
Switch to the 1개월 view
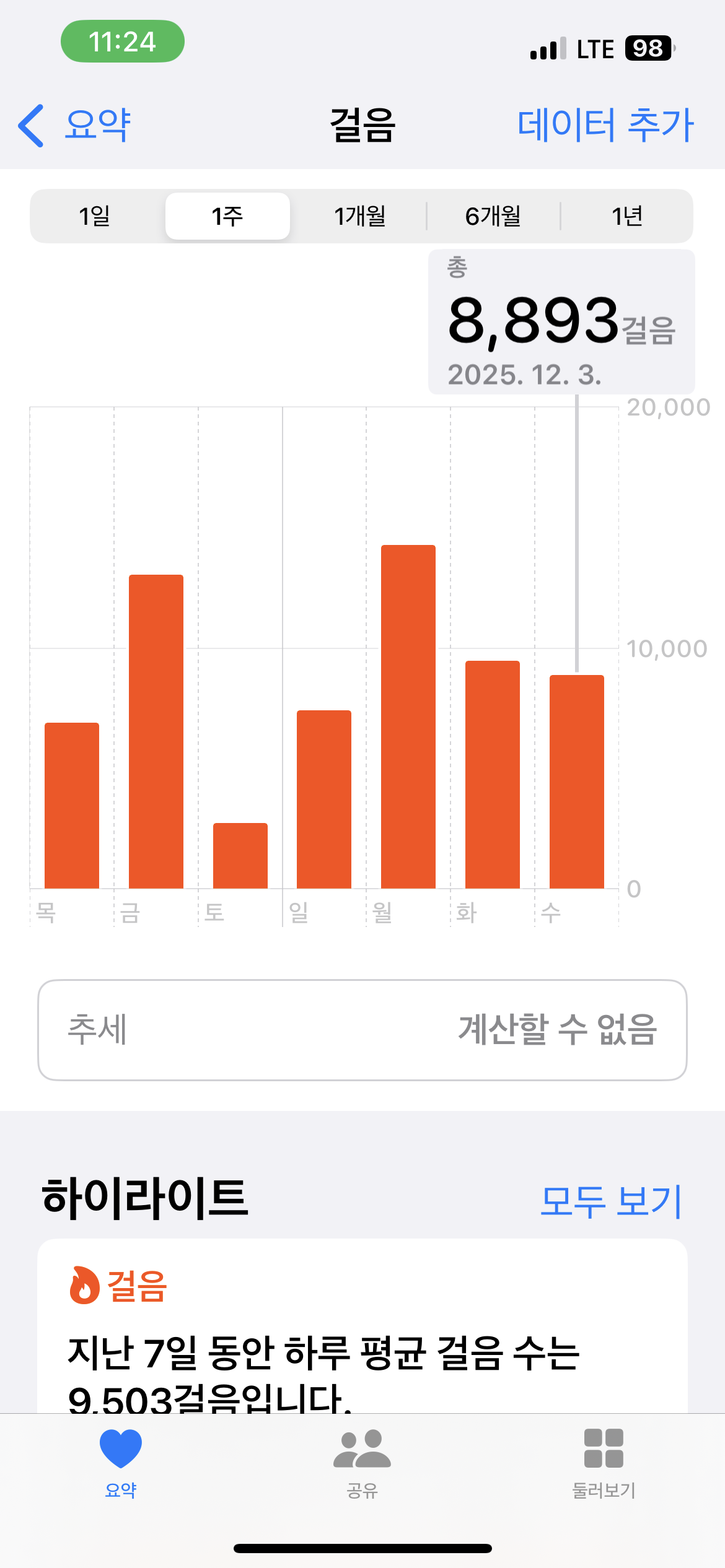360,216
